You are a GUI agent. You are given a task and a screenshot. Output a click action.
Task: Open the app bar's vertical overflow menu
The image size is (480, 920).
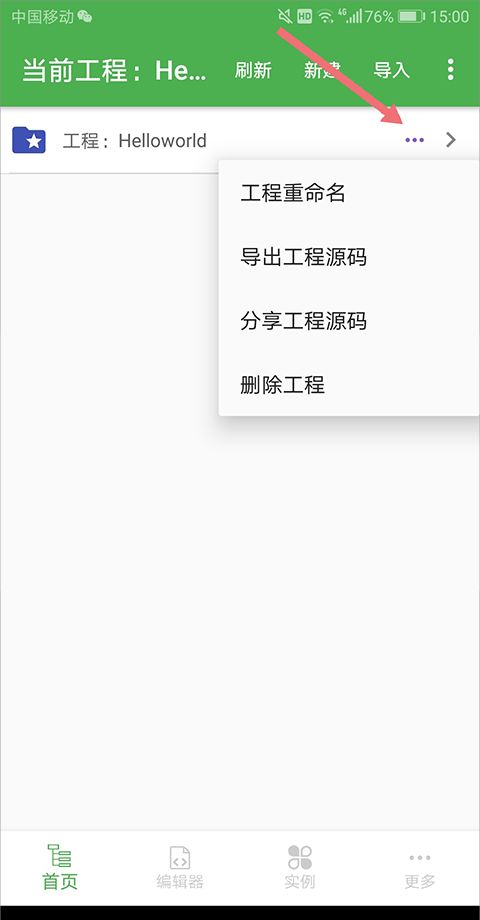pos(450,70)
